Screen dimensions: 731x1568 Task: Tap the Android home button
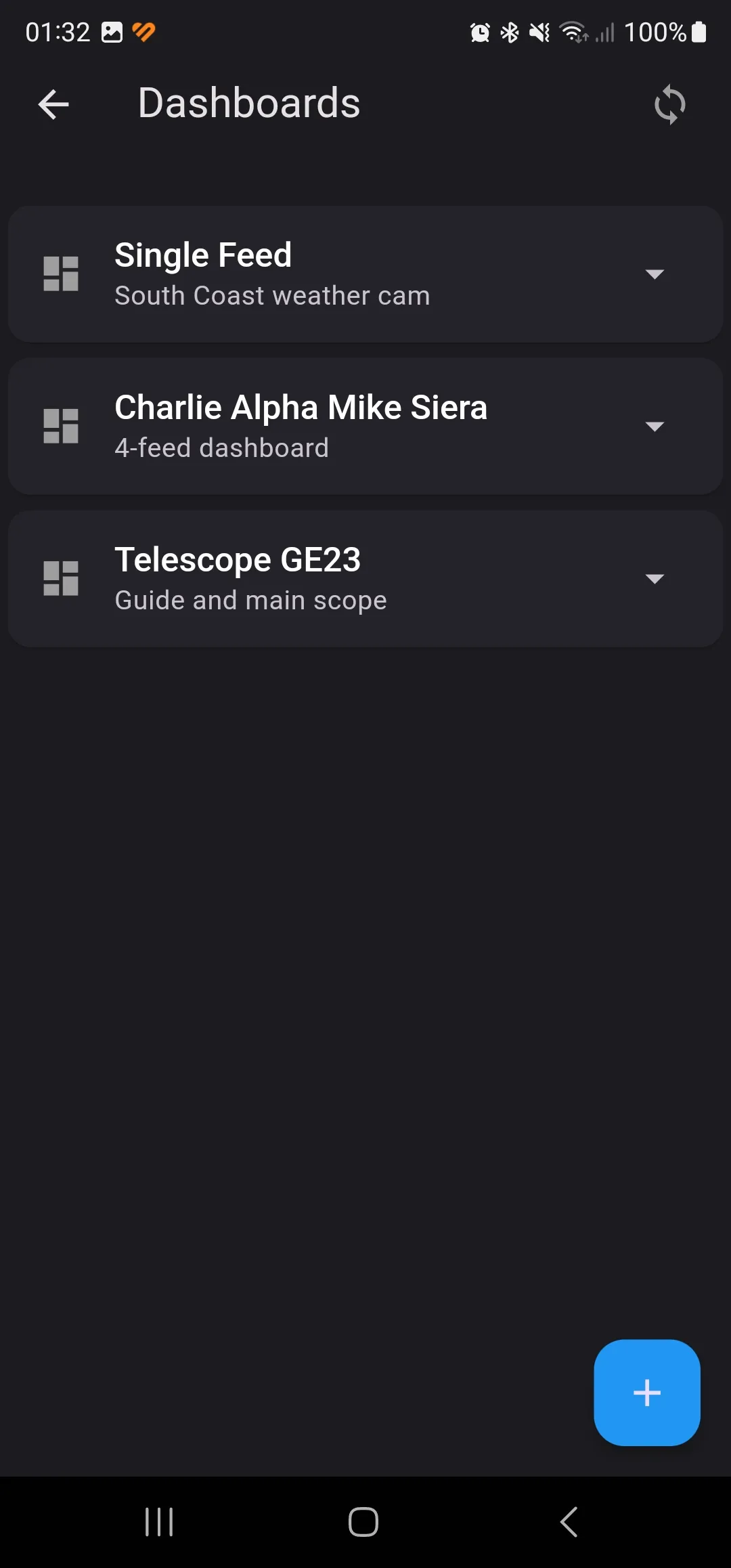click(x=363, y=1521)
